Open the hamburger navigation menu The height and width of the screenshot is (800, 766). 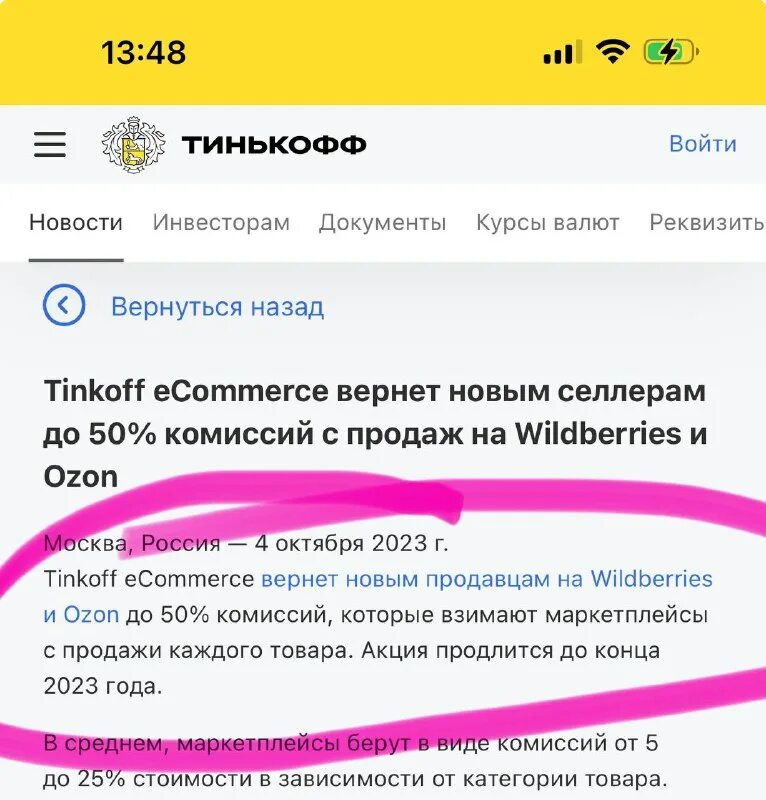point(47,143)
